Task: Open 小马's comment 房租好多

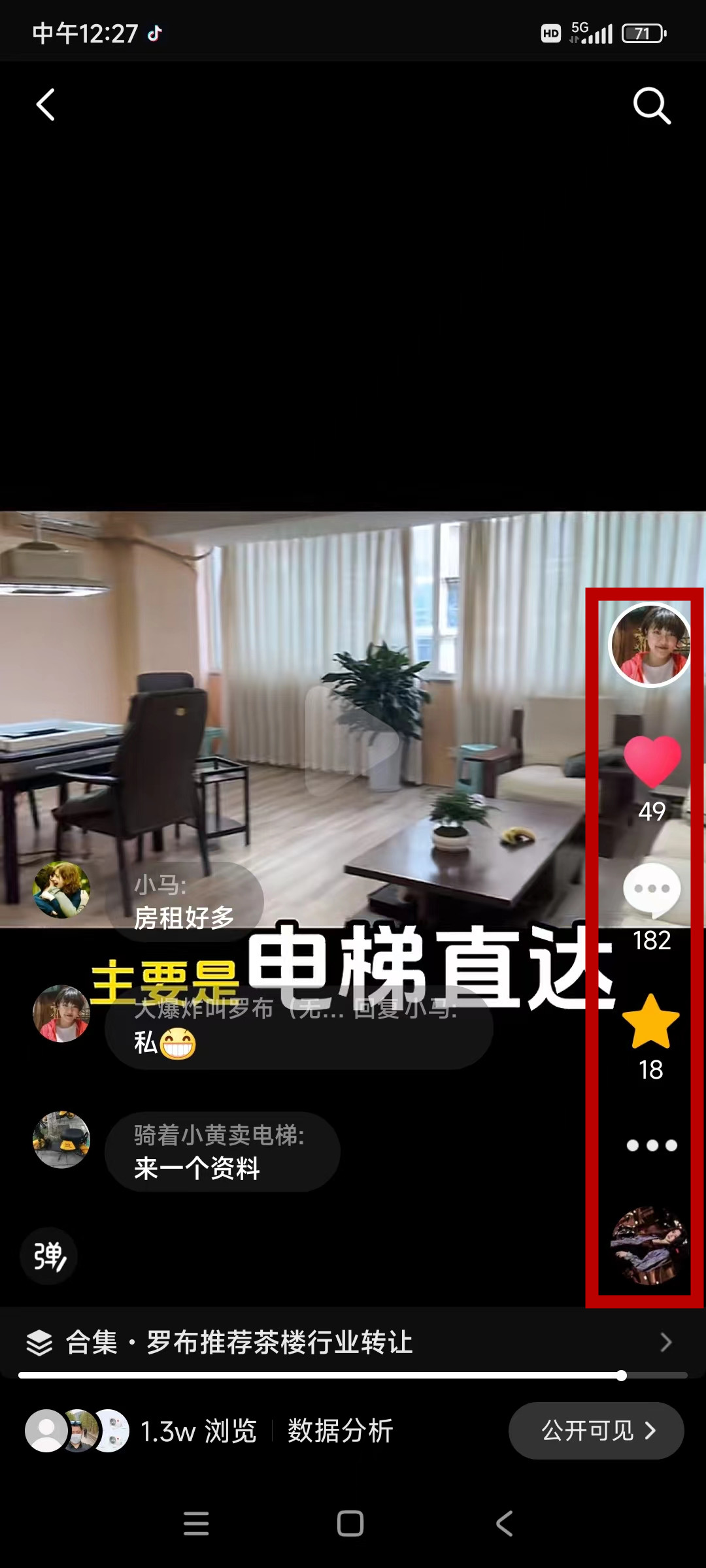Action: click(x=184, y=902)
